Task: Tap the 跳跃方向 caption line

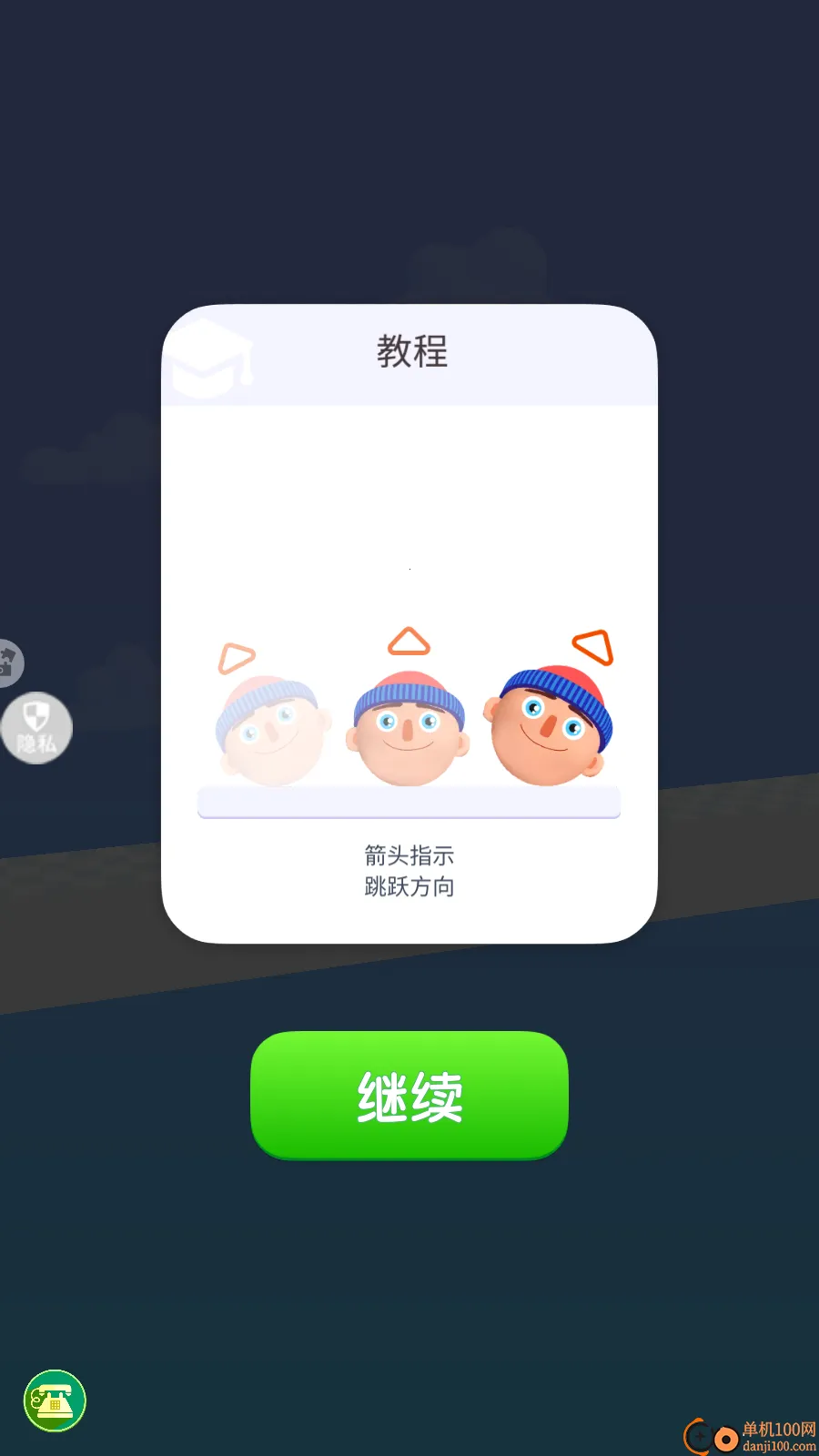Action: coord(409,885)
